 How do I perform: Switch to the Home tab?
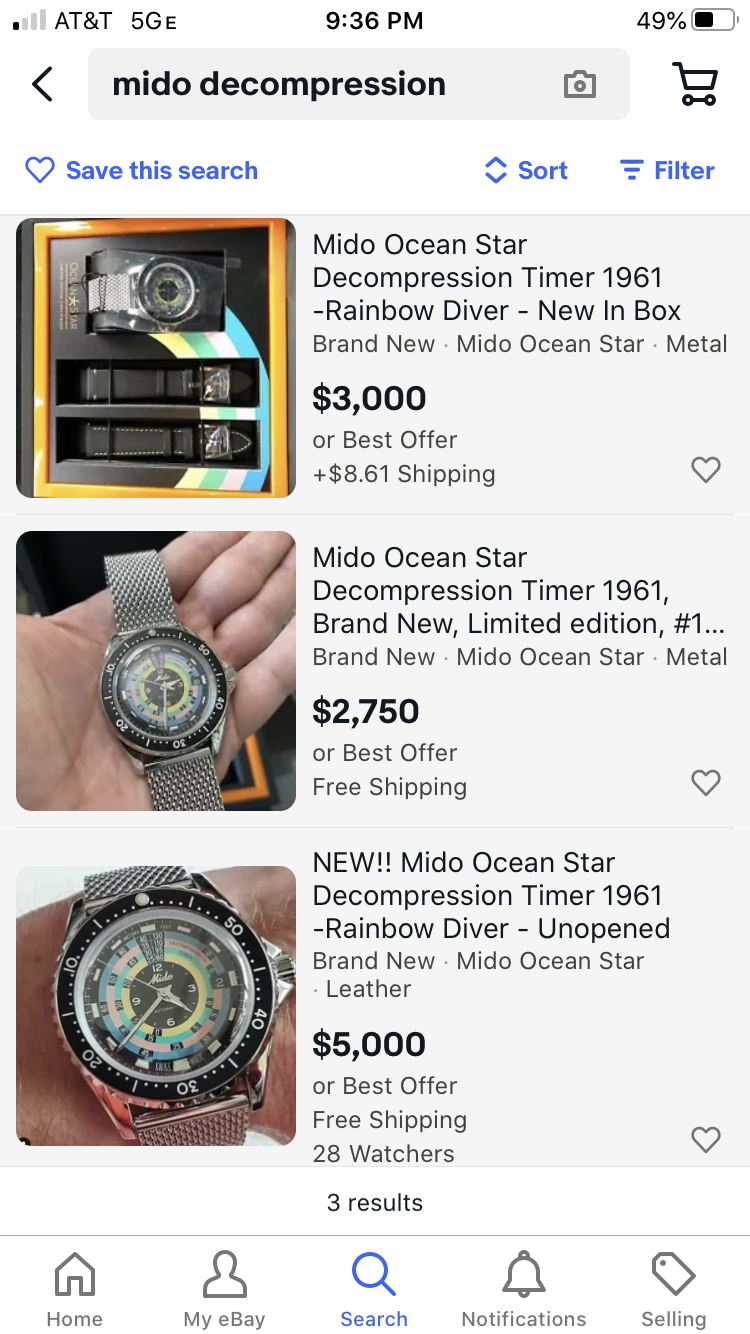(x=75, y=1290)
